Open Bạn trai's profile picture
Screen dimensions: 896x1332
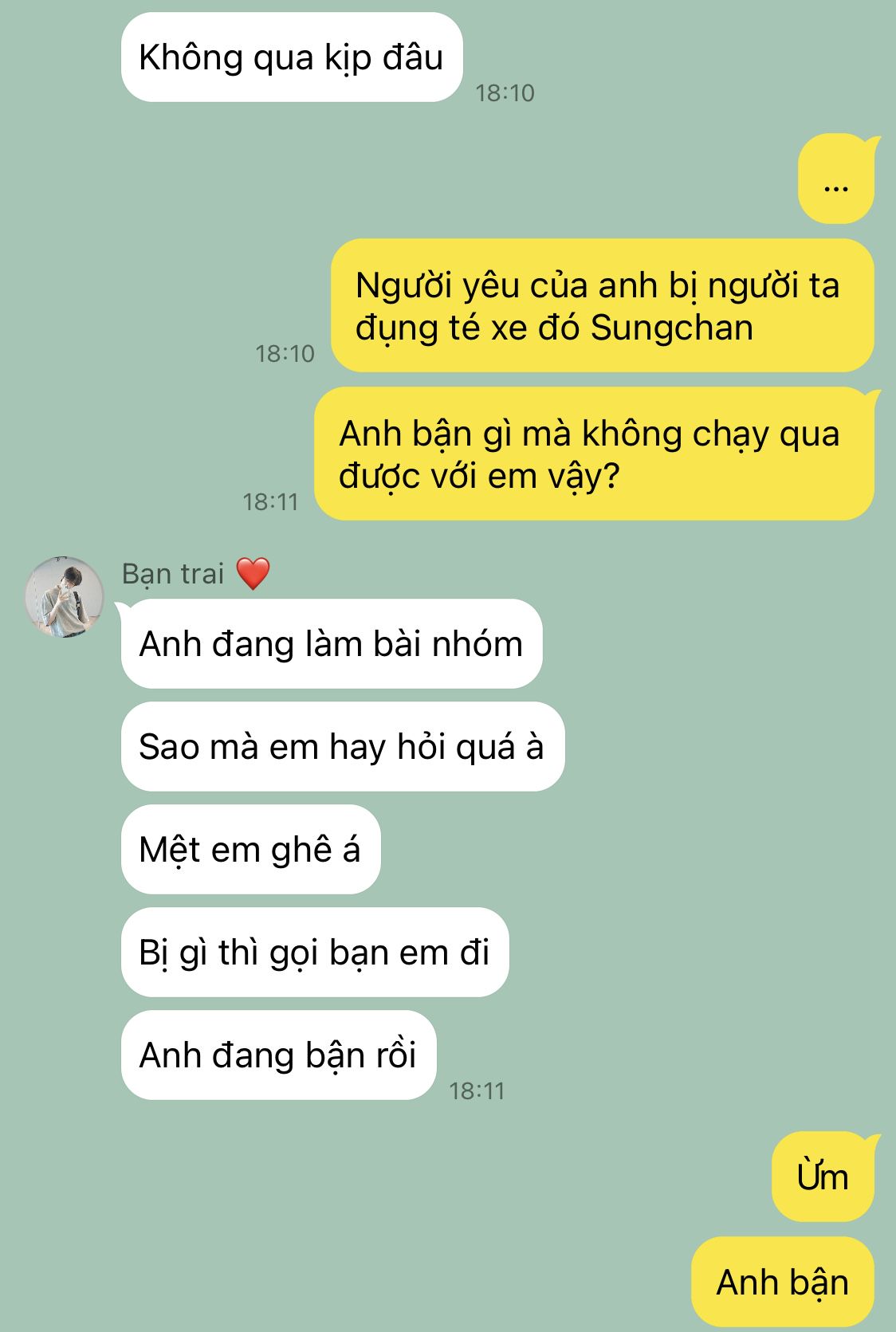(65, 597)
